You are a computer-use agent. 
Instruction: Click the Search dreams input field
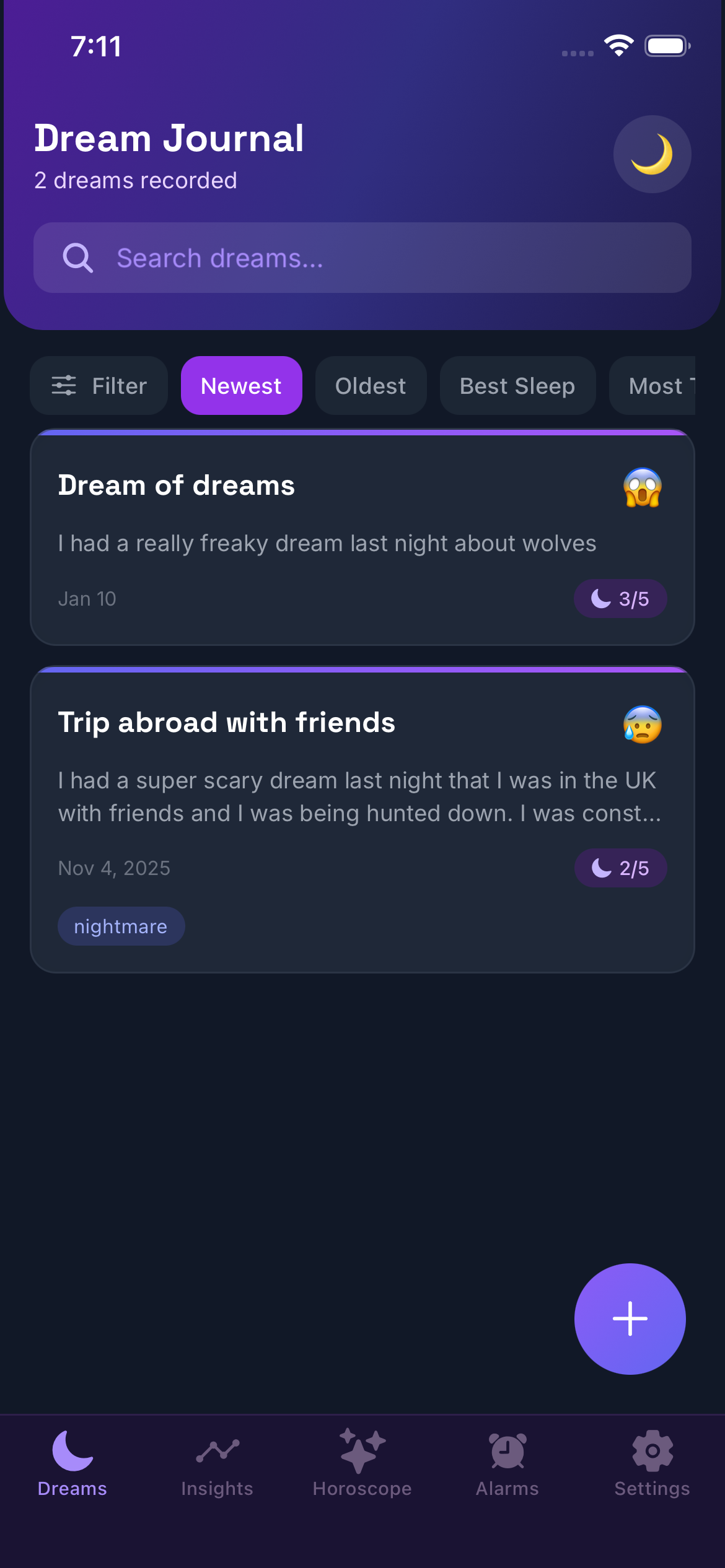(x=362, y=258)
